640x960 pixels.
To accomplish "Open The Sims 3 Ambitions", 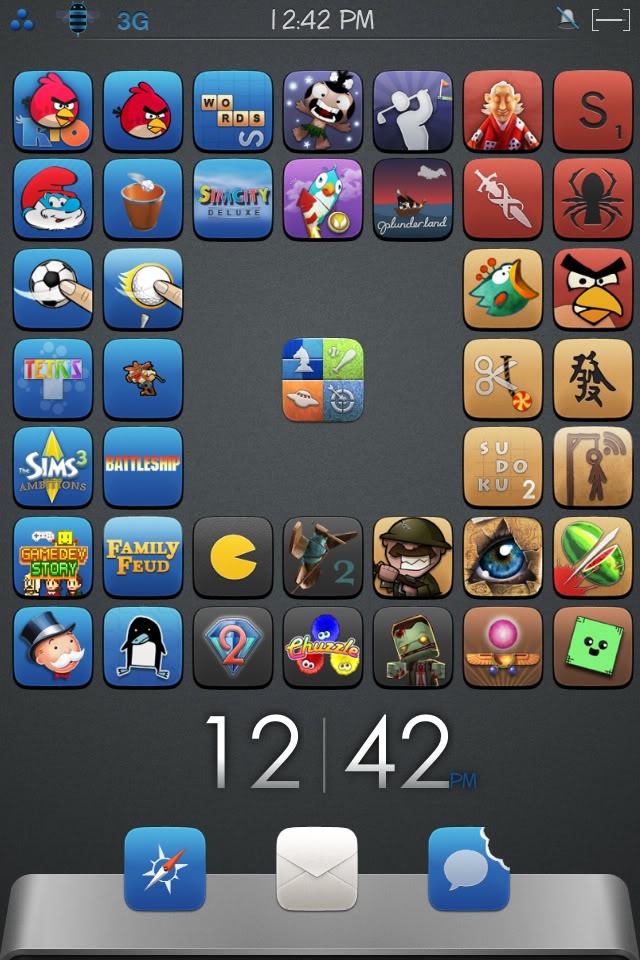I will pyautogui.click(x=53, y=467).
